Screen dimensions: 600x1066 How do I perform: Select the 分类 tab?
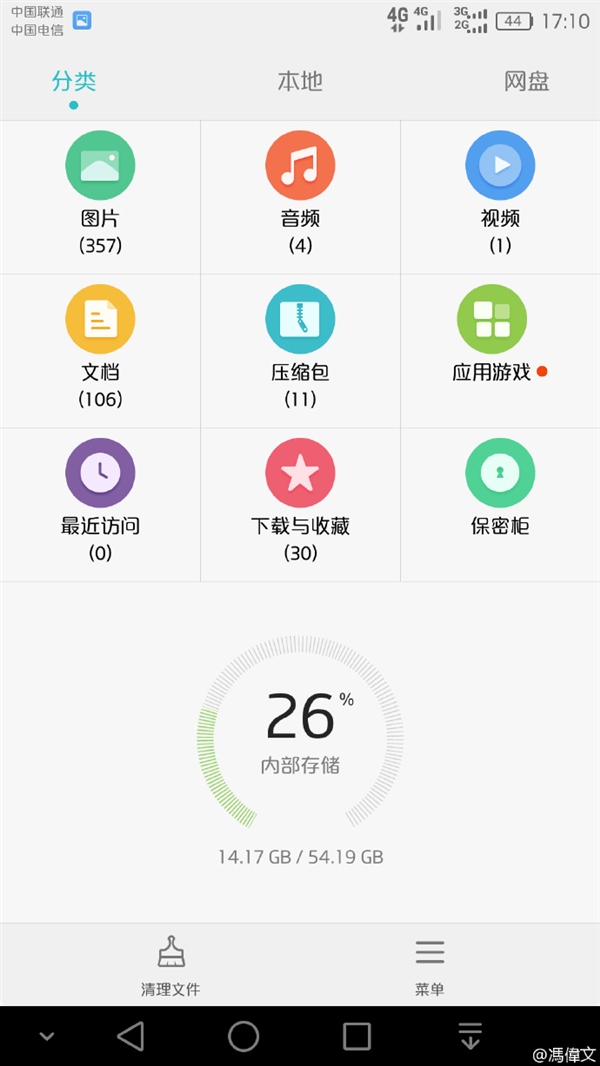[74, 81]
